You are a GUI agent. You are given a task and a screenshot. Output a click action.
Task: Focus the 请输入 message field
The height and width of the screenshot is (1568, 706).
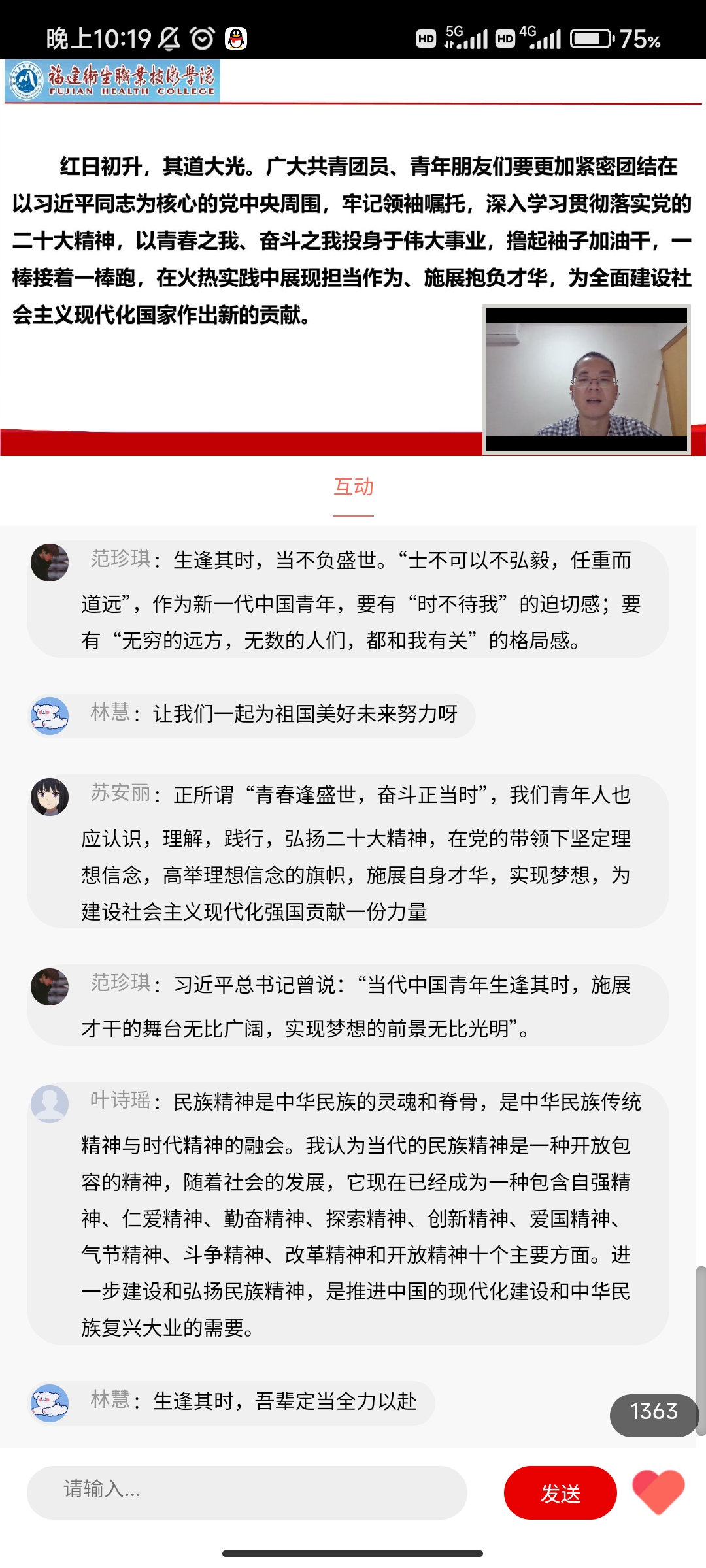tap(246, 1492)
